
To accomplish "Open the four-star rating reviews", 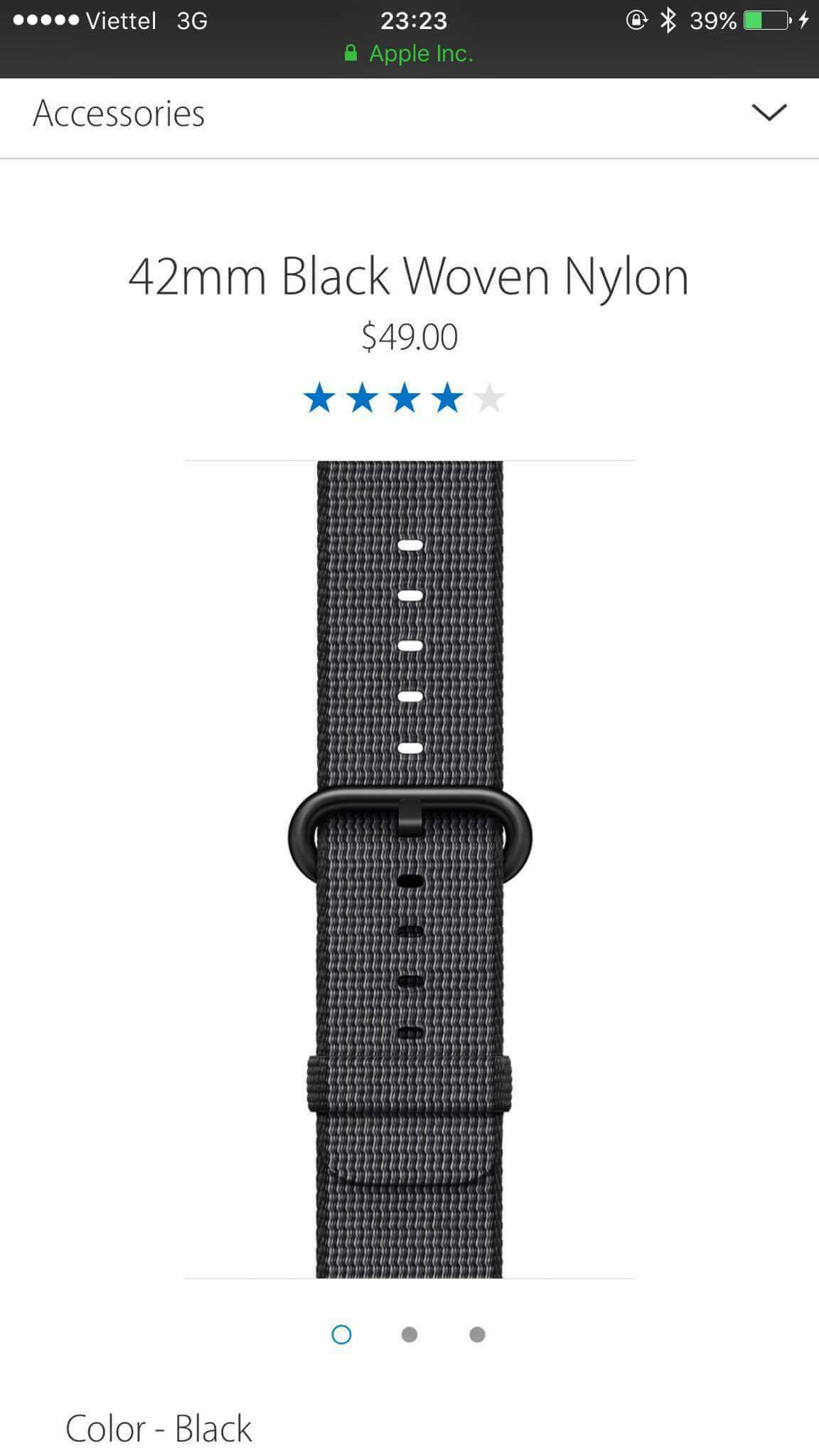I will click(x=404, y=397).
